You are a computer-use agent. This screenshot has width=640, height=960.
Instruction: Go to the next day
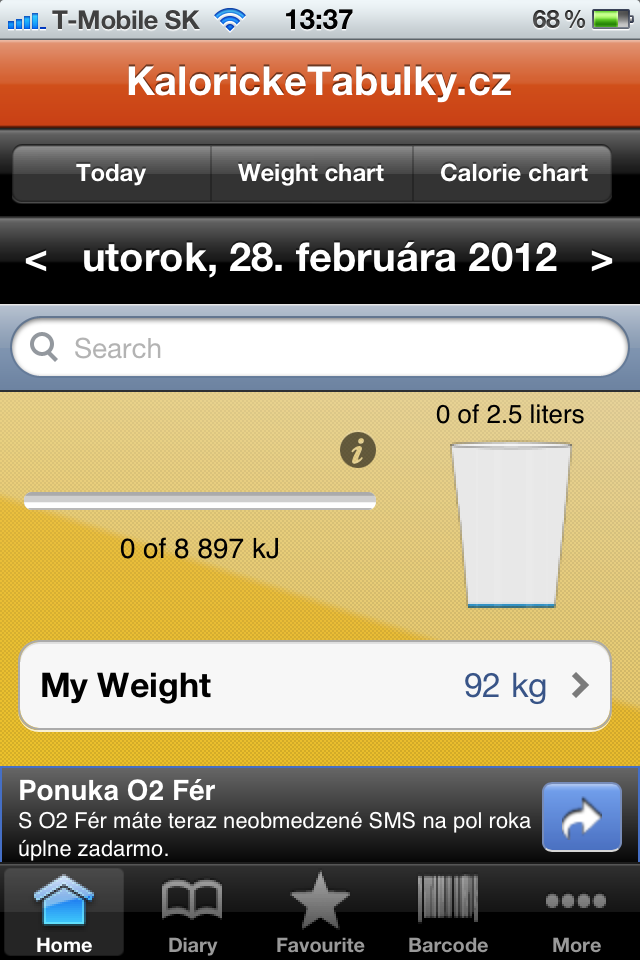[x=601, y=261]
